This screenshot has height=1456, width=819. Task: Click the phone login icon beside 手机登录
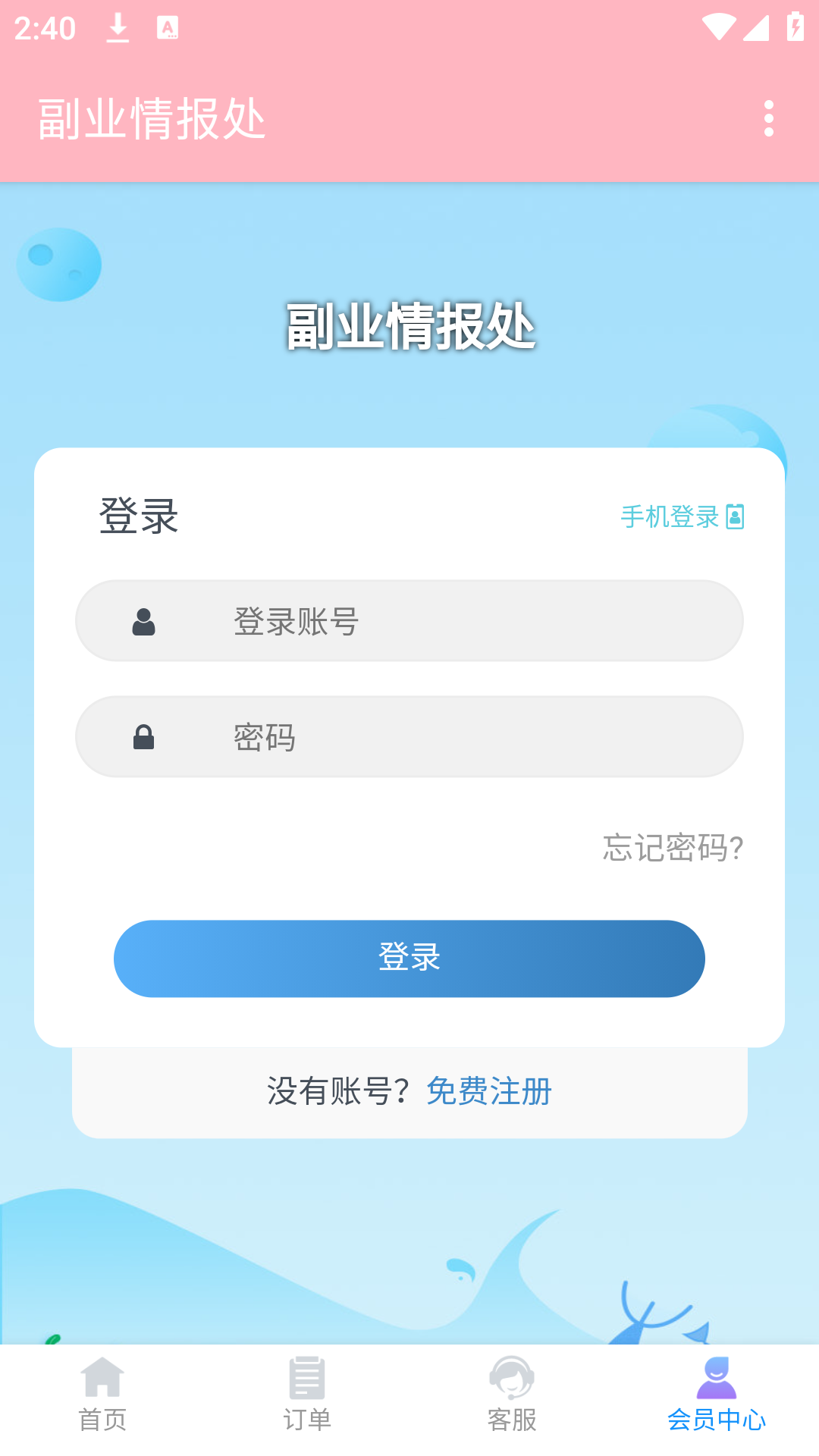click(x=734, y=516)
